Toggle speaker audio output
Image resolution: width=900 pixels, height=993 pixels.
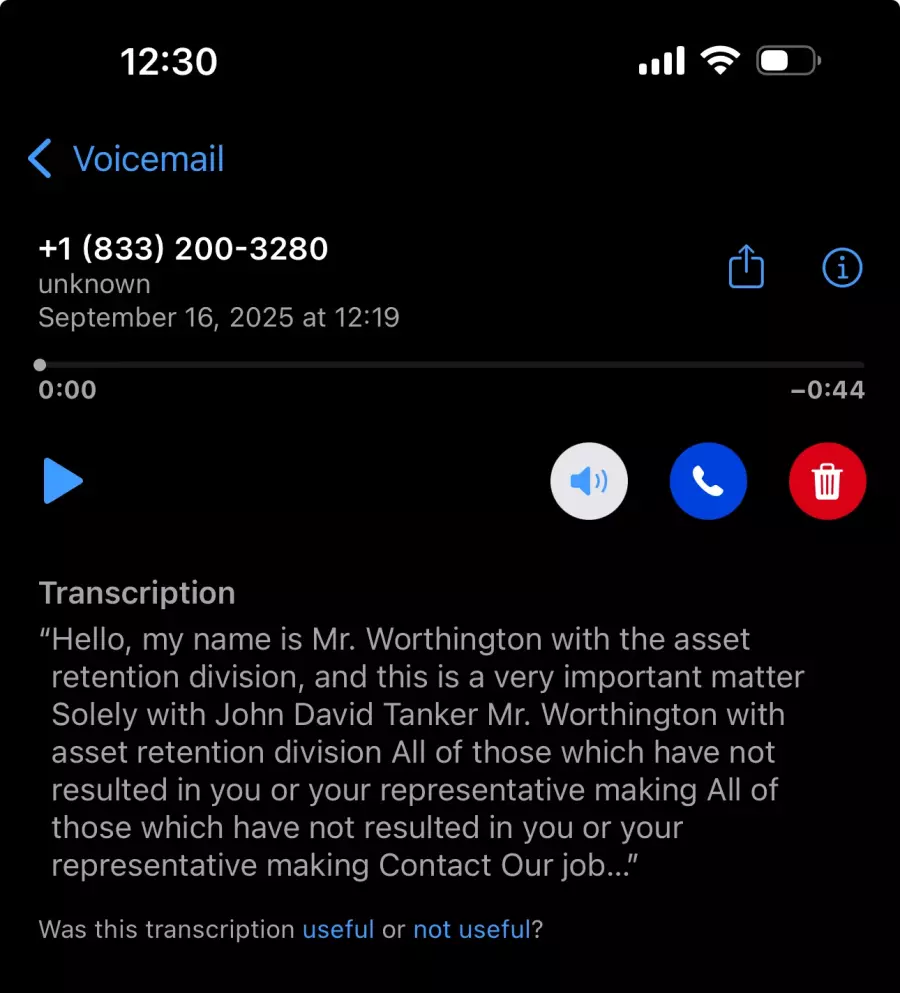(x=589, y=482)
